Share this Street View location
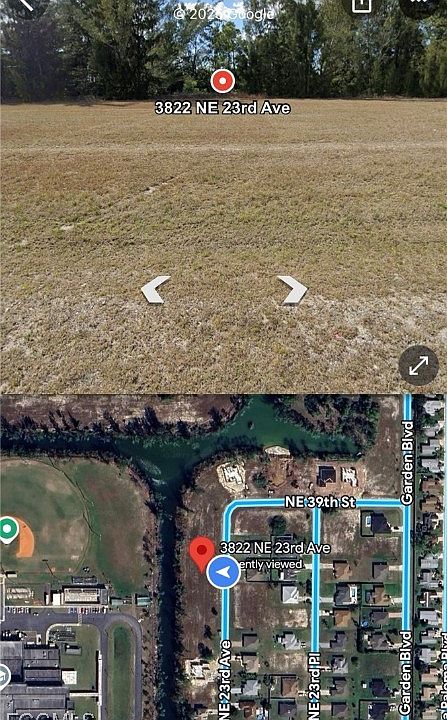Viewport: 447px width, 720px height. [362, 5]
